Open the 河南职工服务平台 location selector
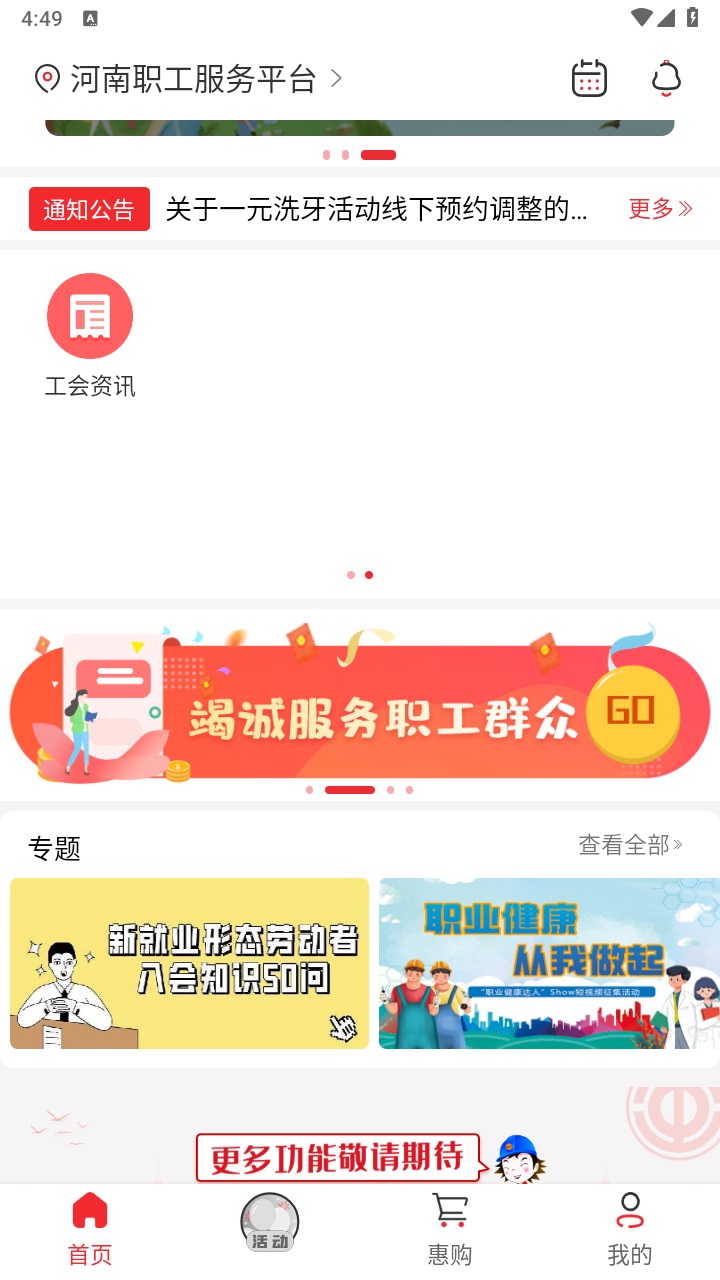The width and height of the screenshot is (720, 1280). (190, 79)
